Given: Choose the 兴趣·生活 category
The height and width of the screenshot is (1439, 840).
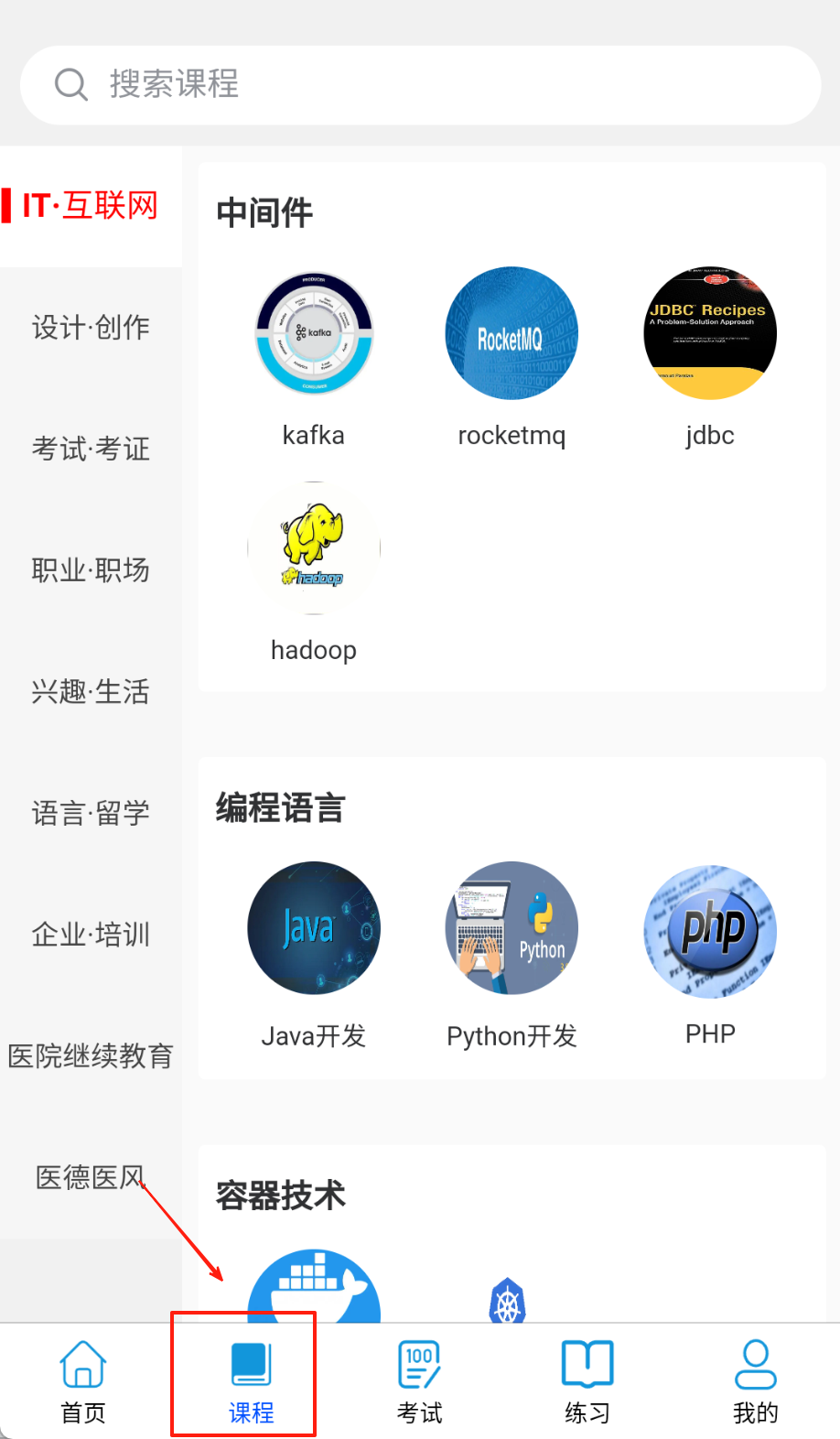Looking at the screenshot, I should click(91, 692).
